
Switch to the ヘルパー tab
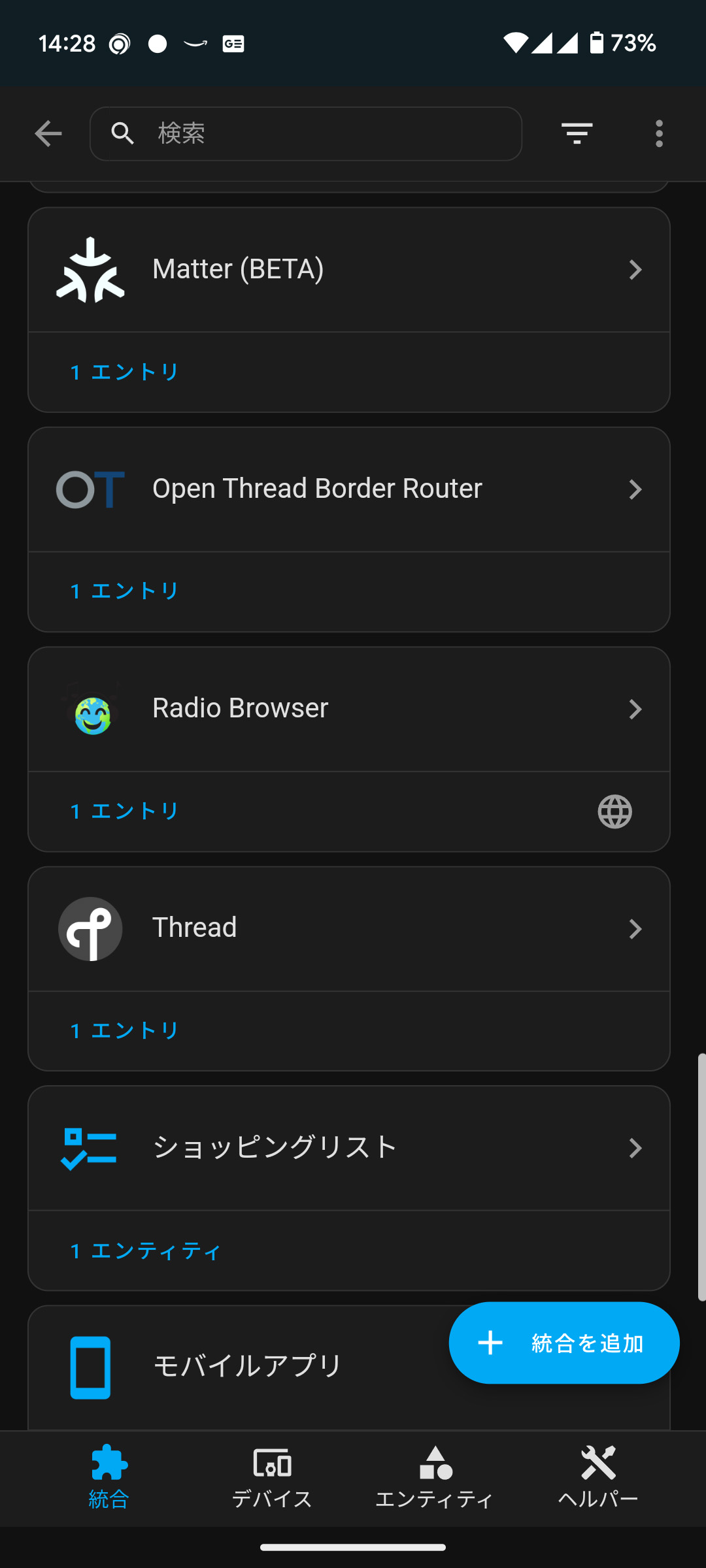coord(597,1478)
